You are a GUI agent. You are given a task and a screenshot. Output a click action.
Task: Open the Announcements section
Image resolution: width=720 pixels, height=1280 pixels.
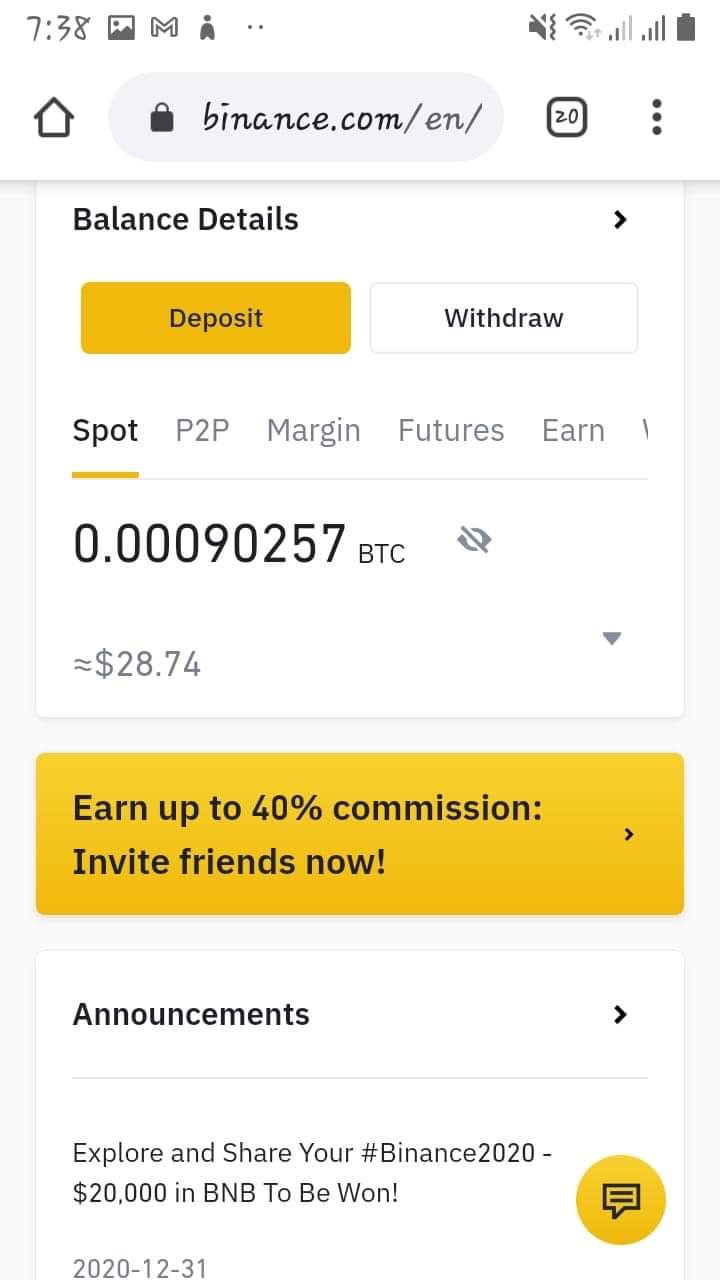tap(619, 1014)
